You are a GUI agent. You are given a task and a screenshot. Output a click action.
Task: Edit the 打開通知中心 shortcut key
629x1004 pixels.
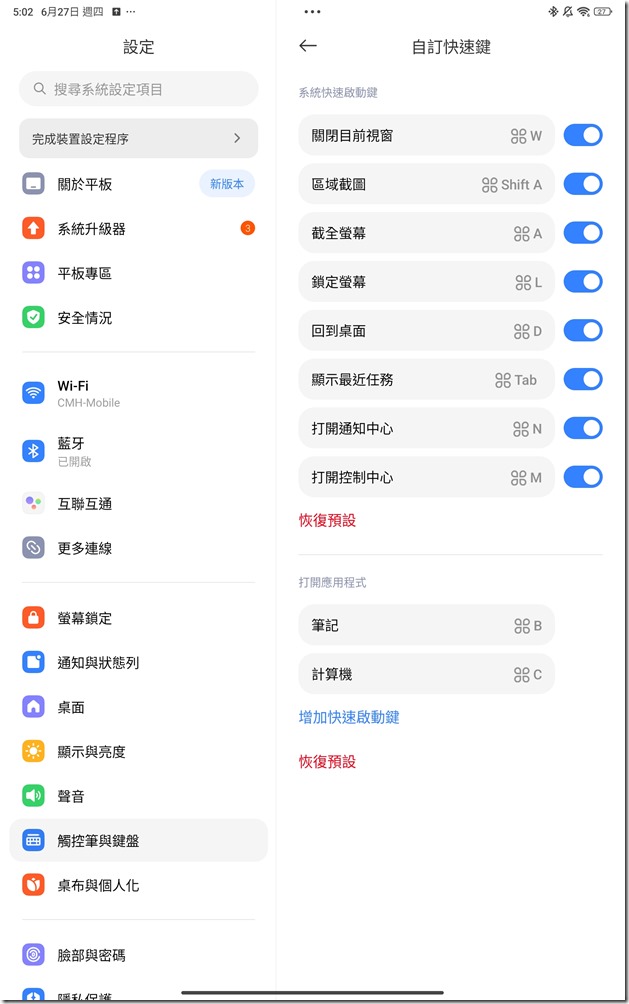click(x=426, y=428)
